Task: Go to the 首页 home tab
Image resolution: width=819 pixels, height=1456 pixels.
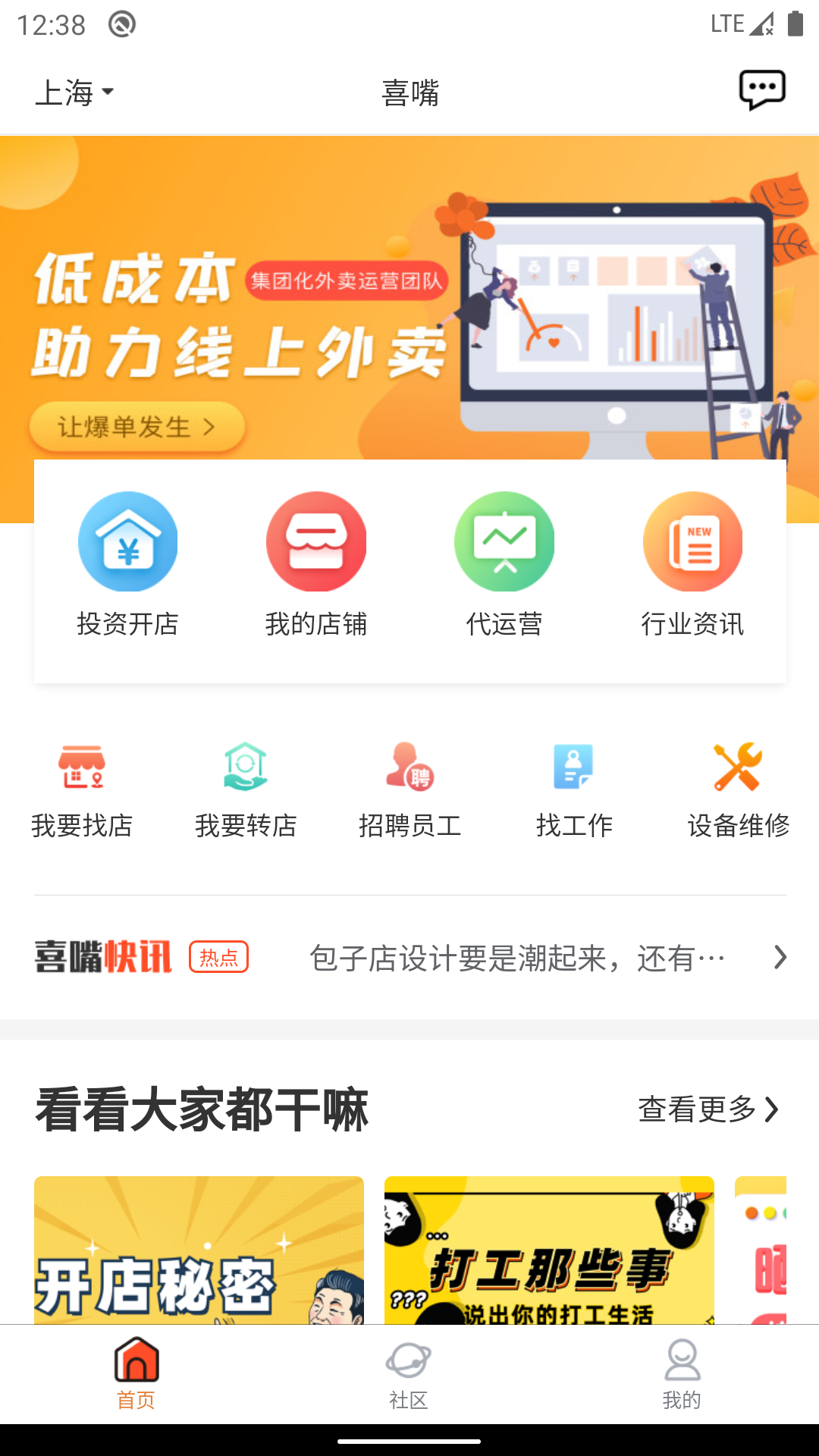Action: tap(136, 1374)
